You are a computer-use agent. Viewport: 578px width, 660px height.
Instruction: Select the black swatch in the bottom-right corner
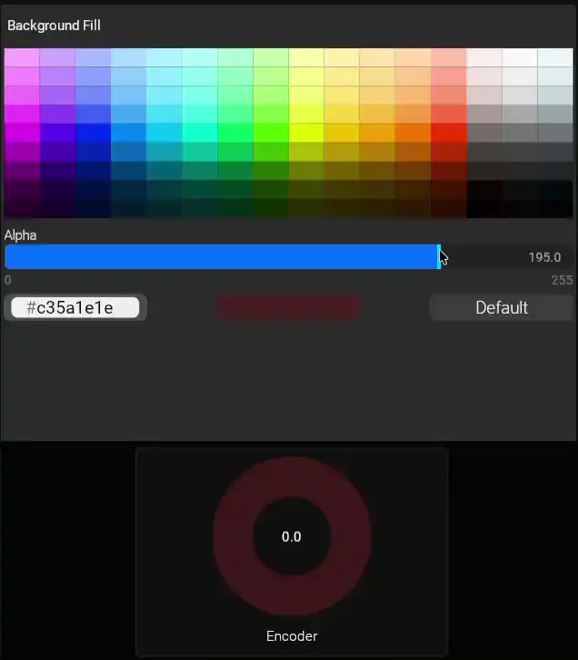click(555, 208)
